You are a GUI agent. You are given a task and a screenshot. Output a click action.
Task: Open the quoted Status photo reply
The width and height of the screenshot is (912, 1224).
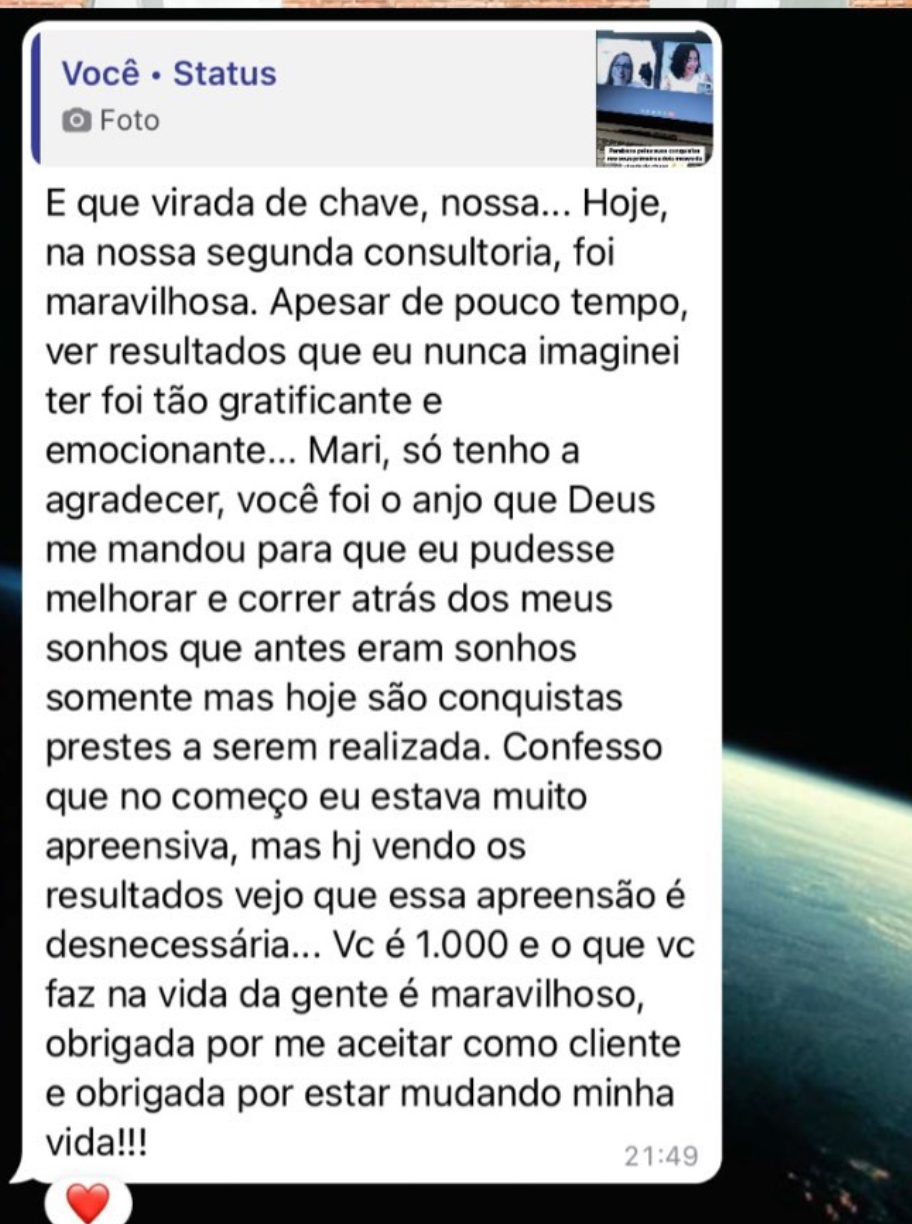[372, 98]
